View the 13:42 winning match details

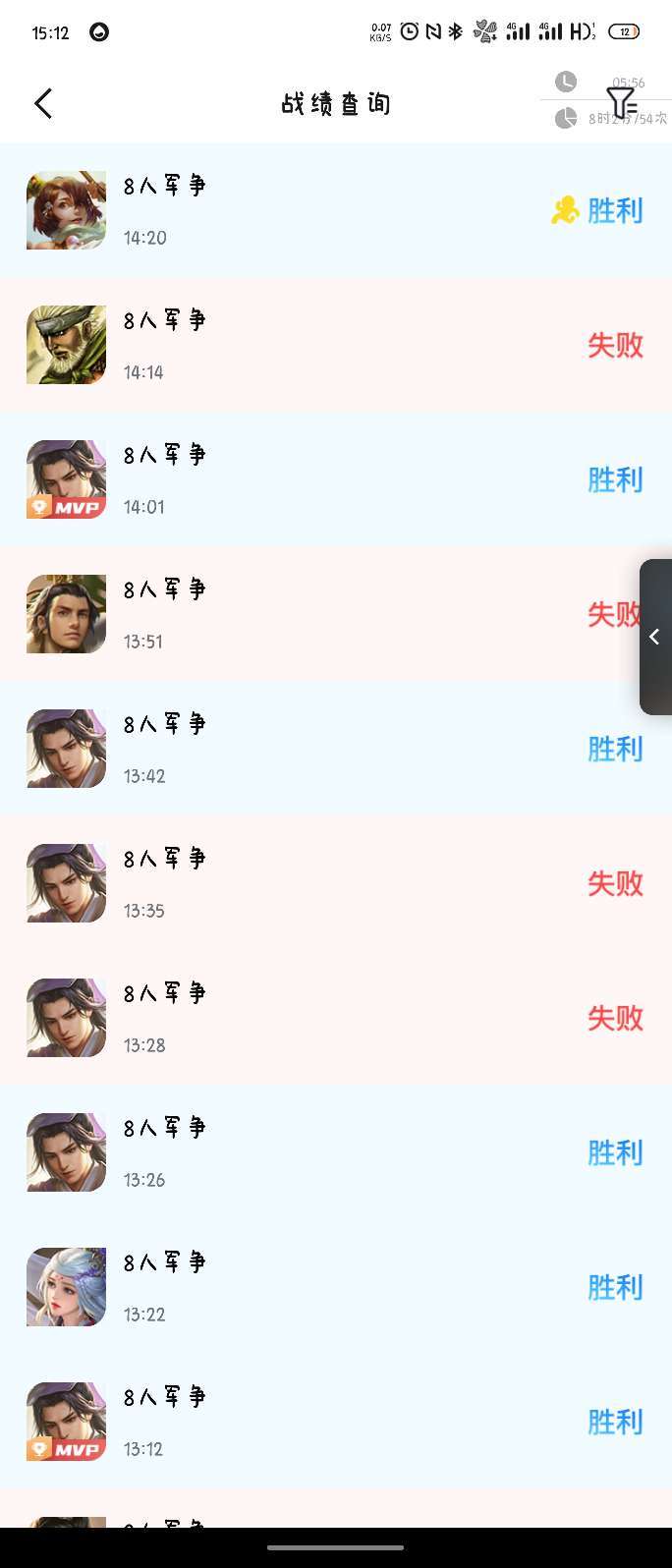coord(334,749)
